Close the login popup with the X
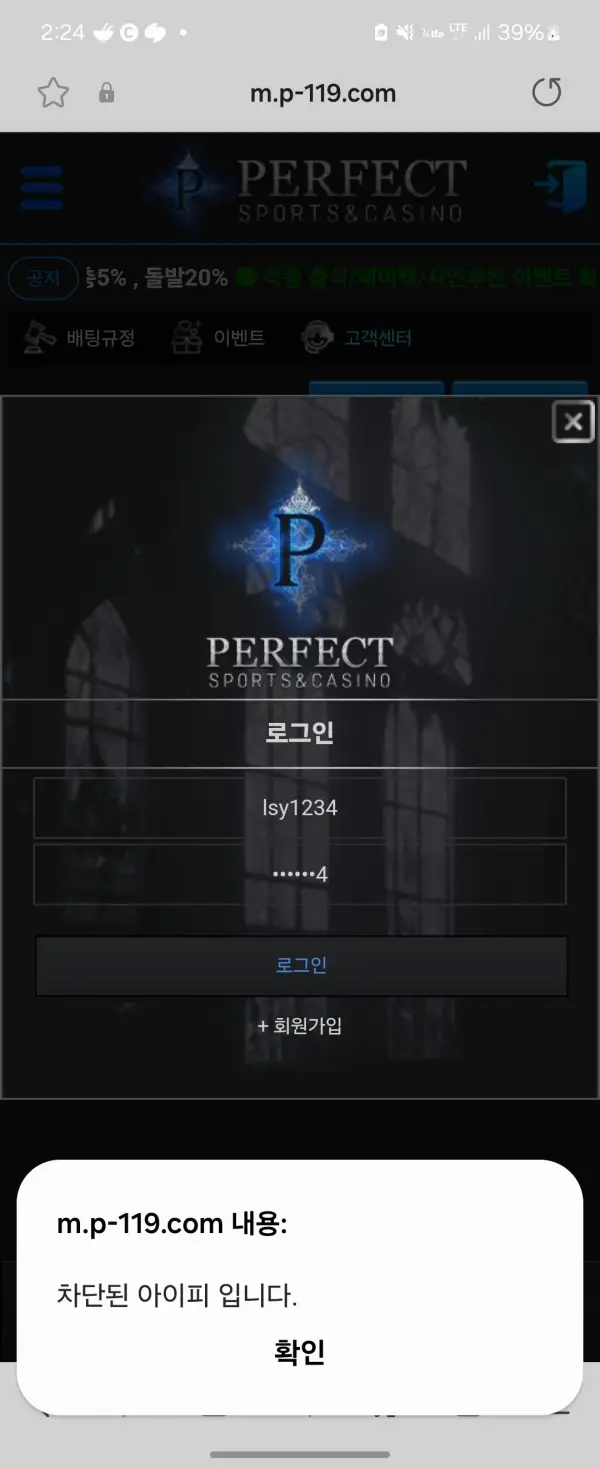This screenshot has height=1467, width=600. pos(573,422)
